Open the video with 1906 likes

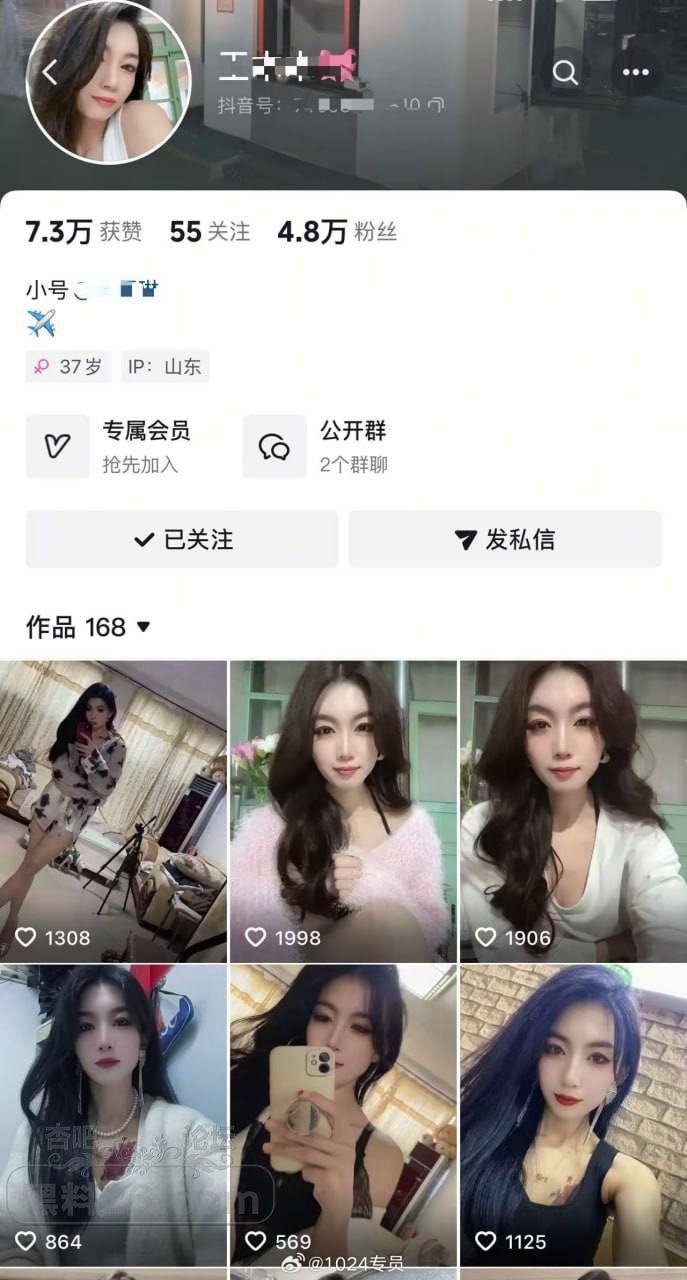[x=573, y=810]
